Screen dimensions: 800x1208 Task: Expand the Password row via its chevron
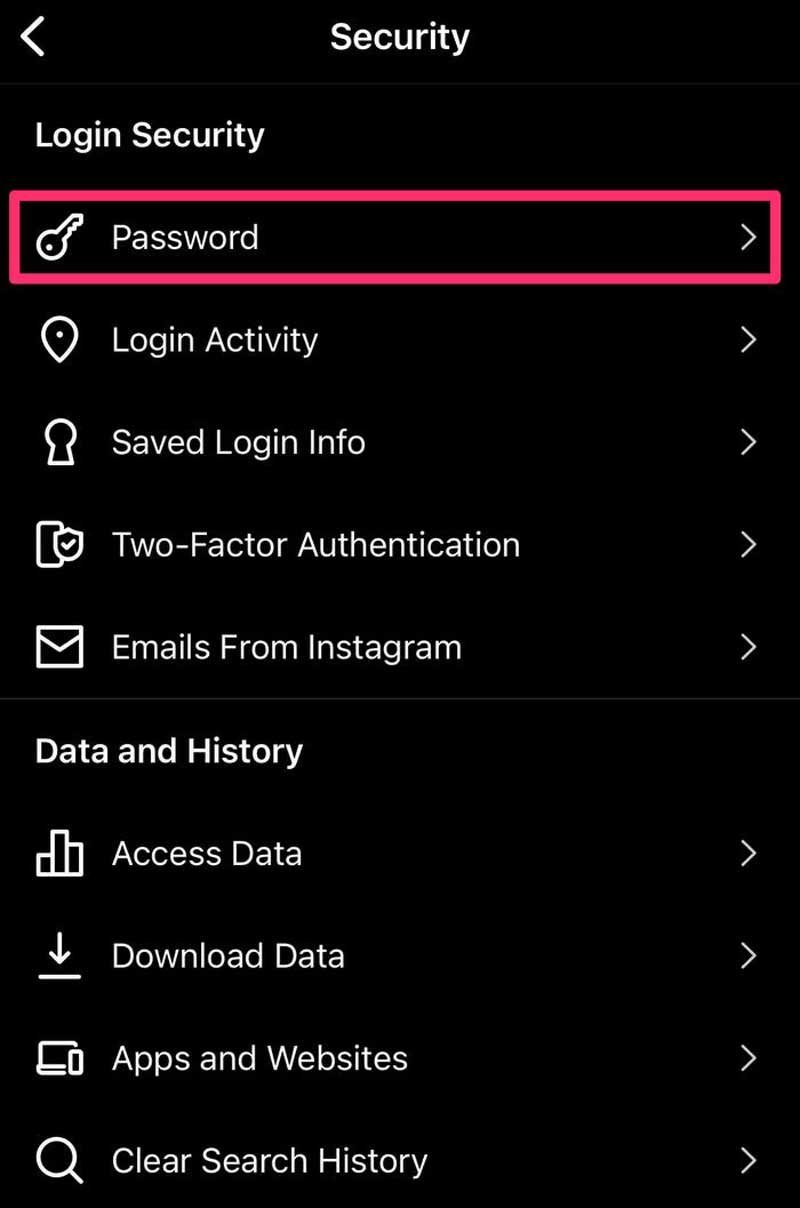coord(748,237)
